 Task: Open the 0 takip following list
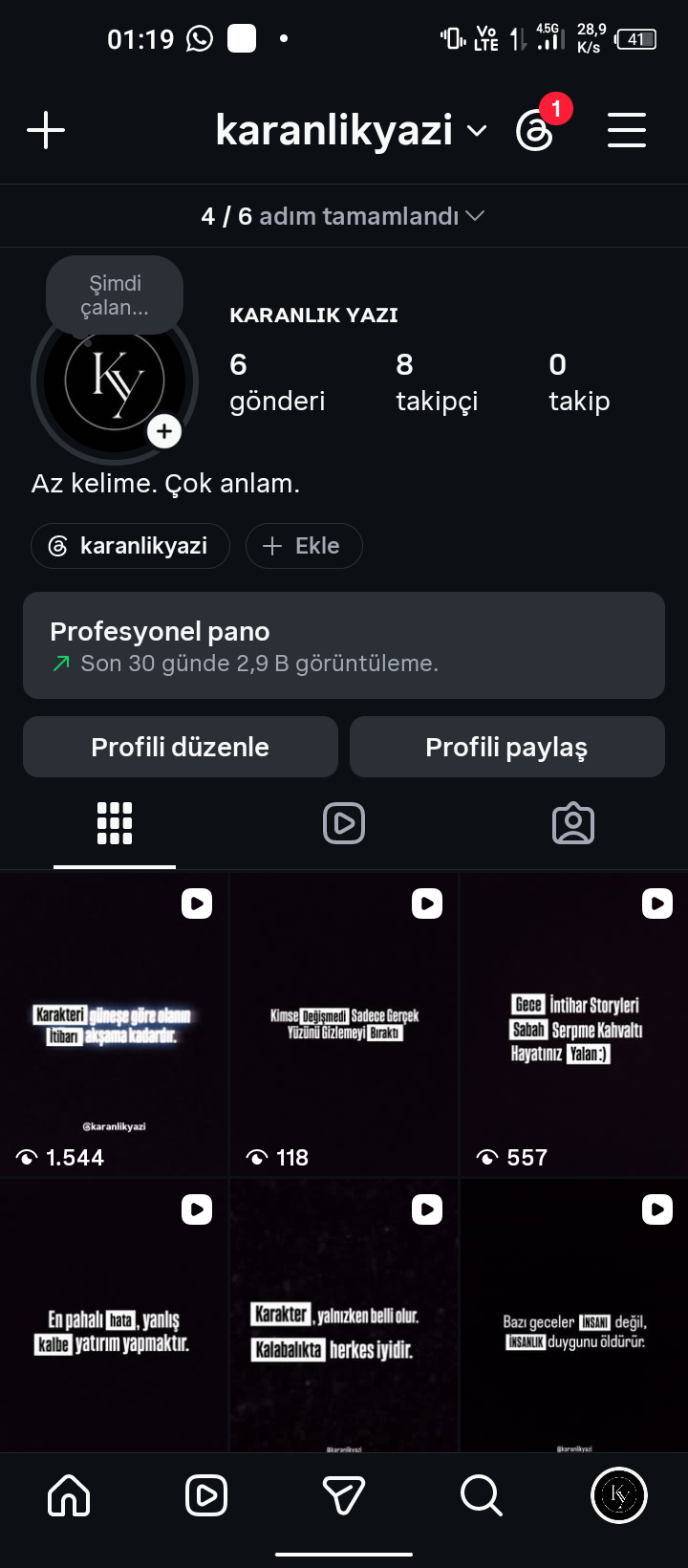click(x=579, y=381)
